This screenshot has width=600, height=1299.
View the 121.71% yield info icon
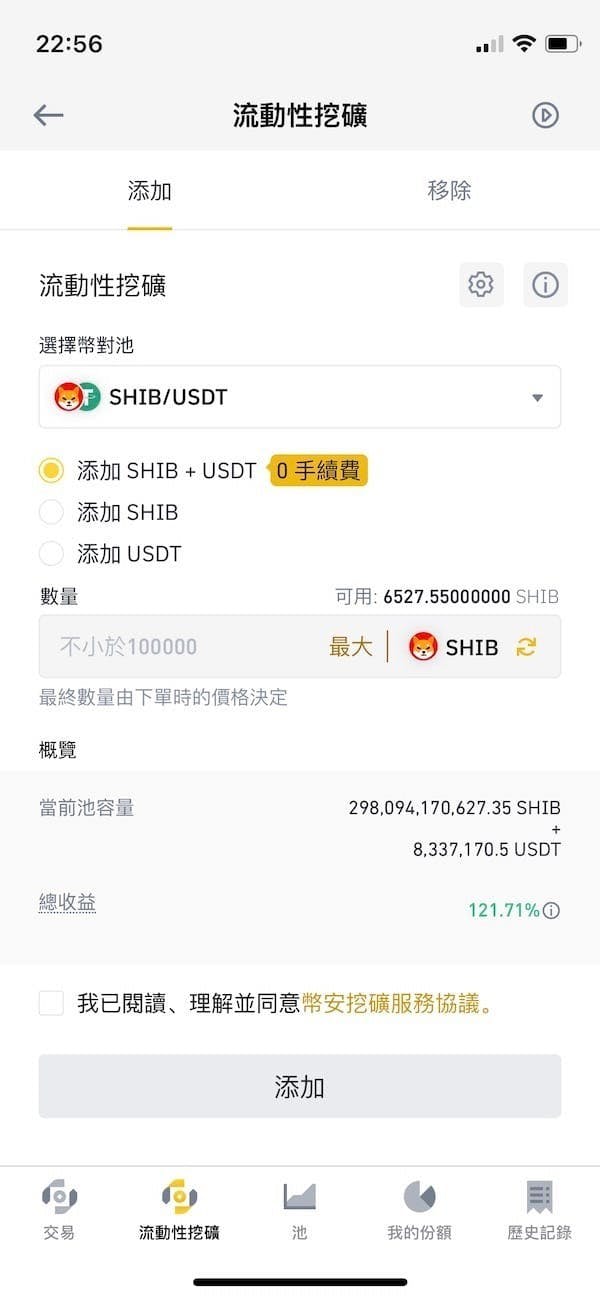pyautogui.click(x=551, y=910)
